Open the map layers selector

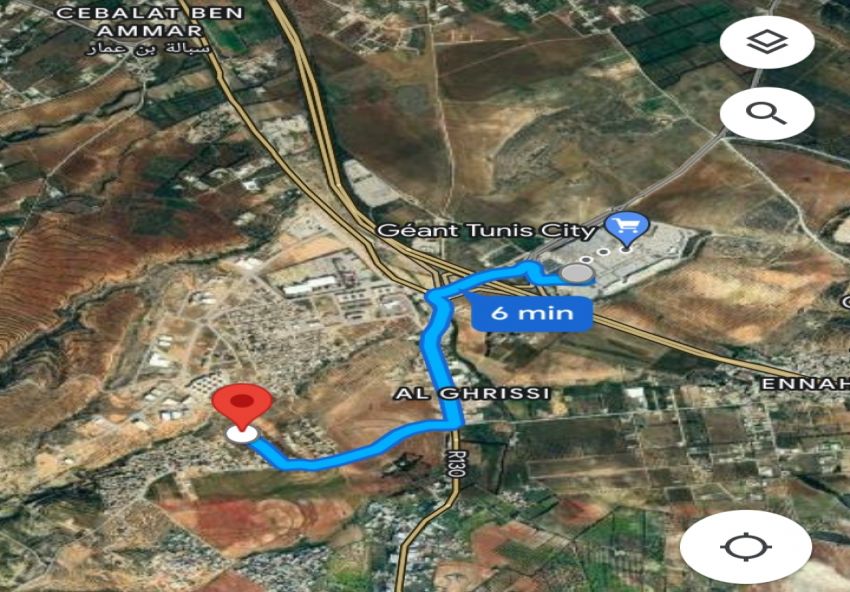tap(766, 42)
